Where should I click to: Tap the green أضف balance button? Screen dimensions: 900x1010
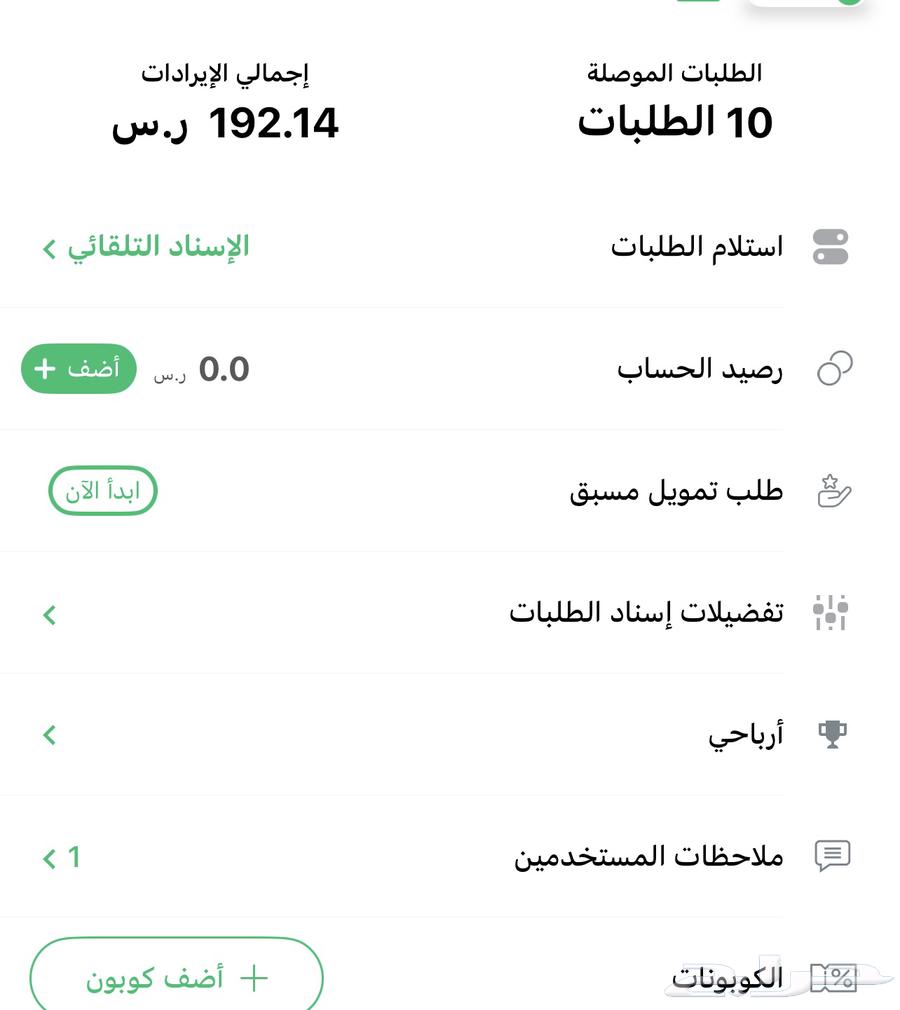point(78,369)
